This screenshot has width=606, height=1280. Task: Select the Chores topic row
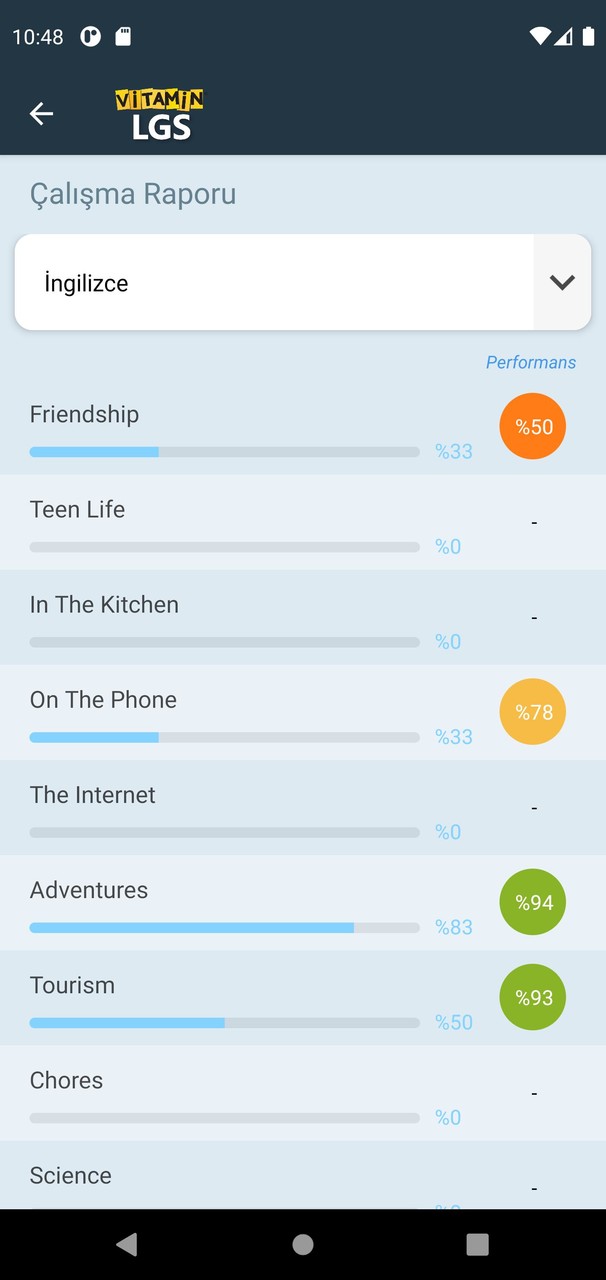pos(250,1092)
